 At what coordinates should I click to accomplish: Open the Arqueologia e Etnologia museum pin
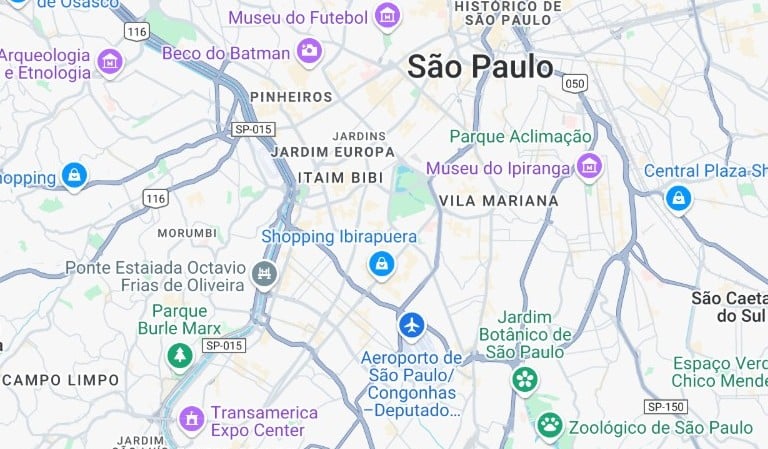point(109,62)
